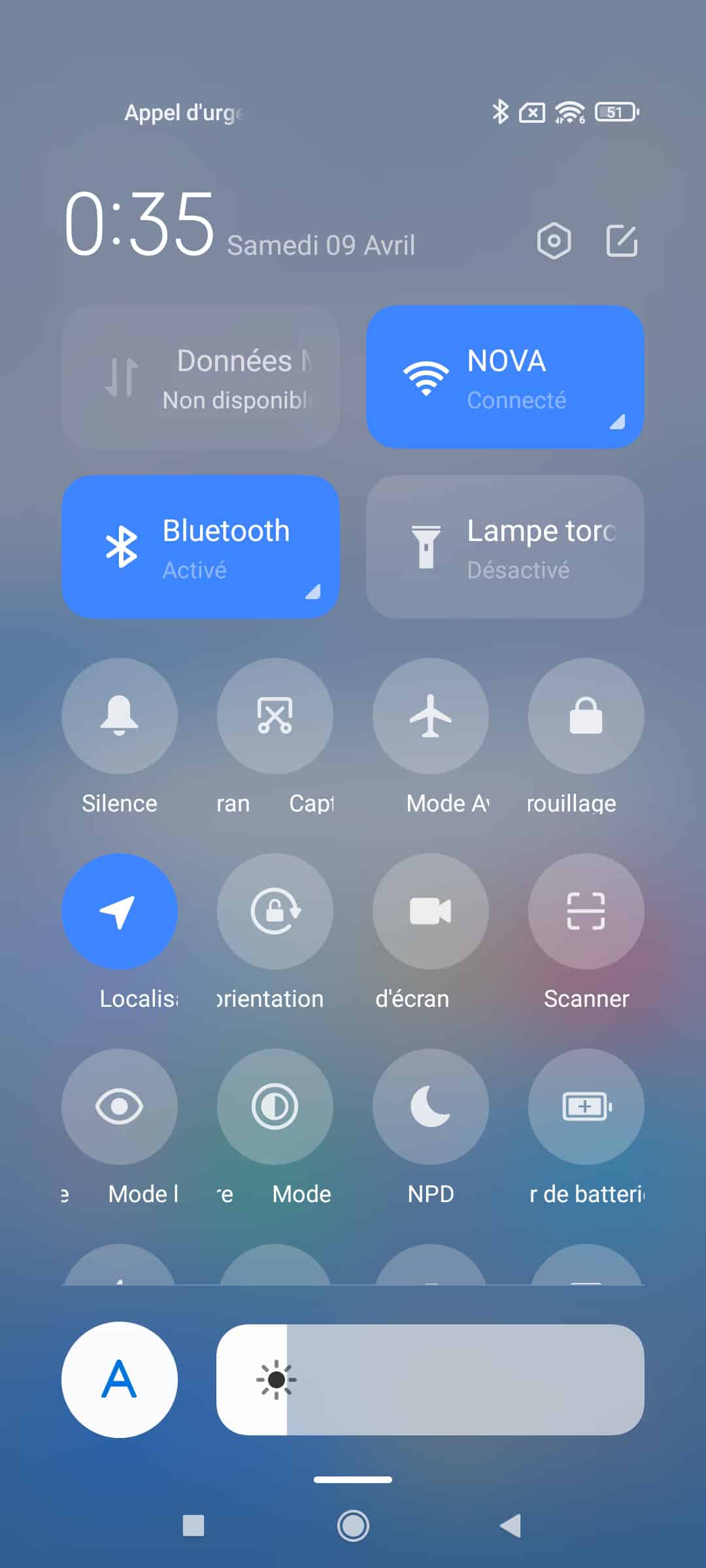Enable reading mode with the eye icon
706x1568 pixels.
click(x=120, y=1107)
